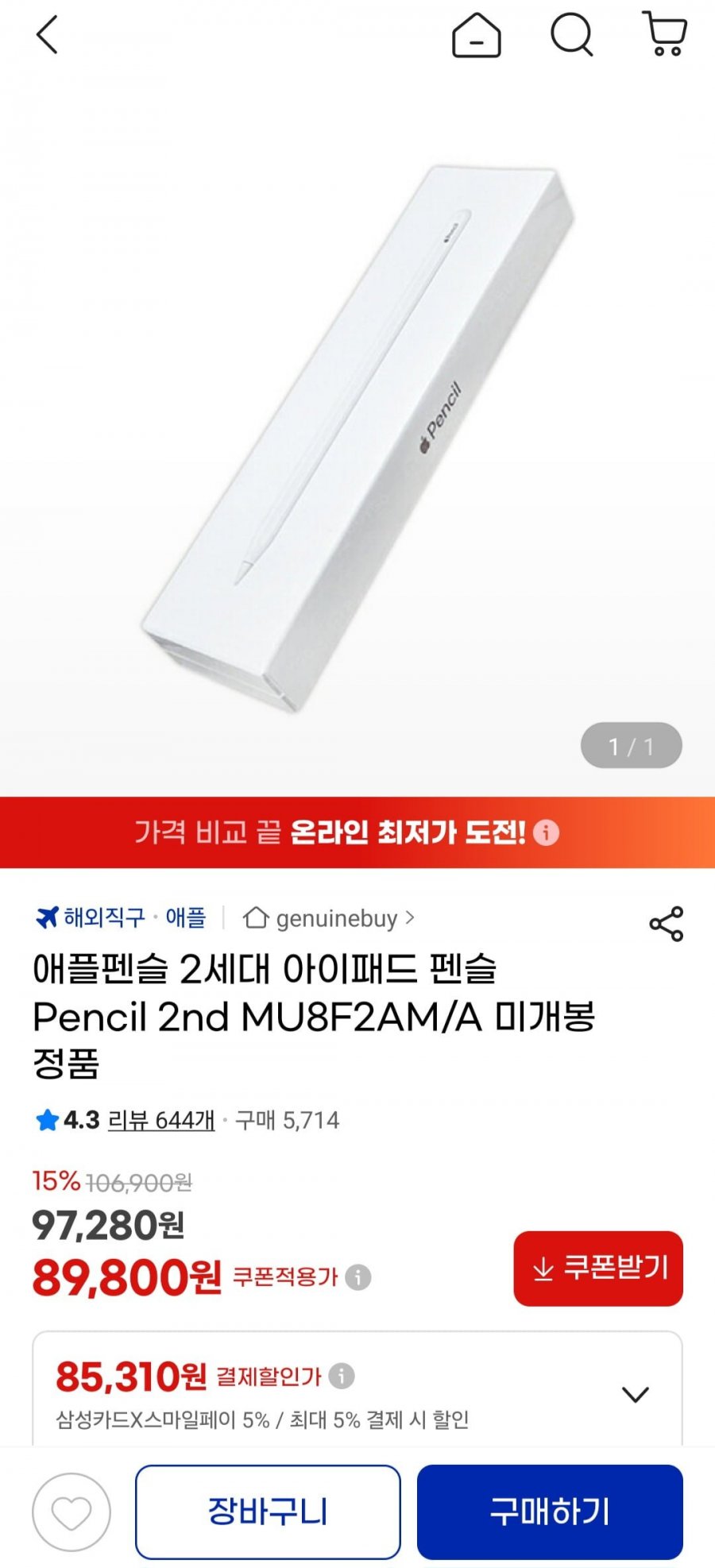
Task: Open the product image of Apple Pencil box
Action: click(x=357, y=437)
